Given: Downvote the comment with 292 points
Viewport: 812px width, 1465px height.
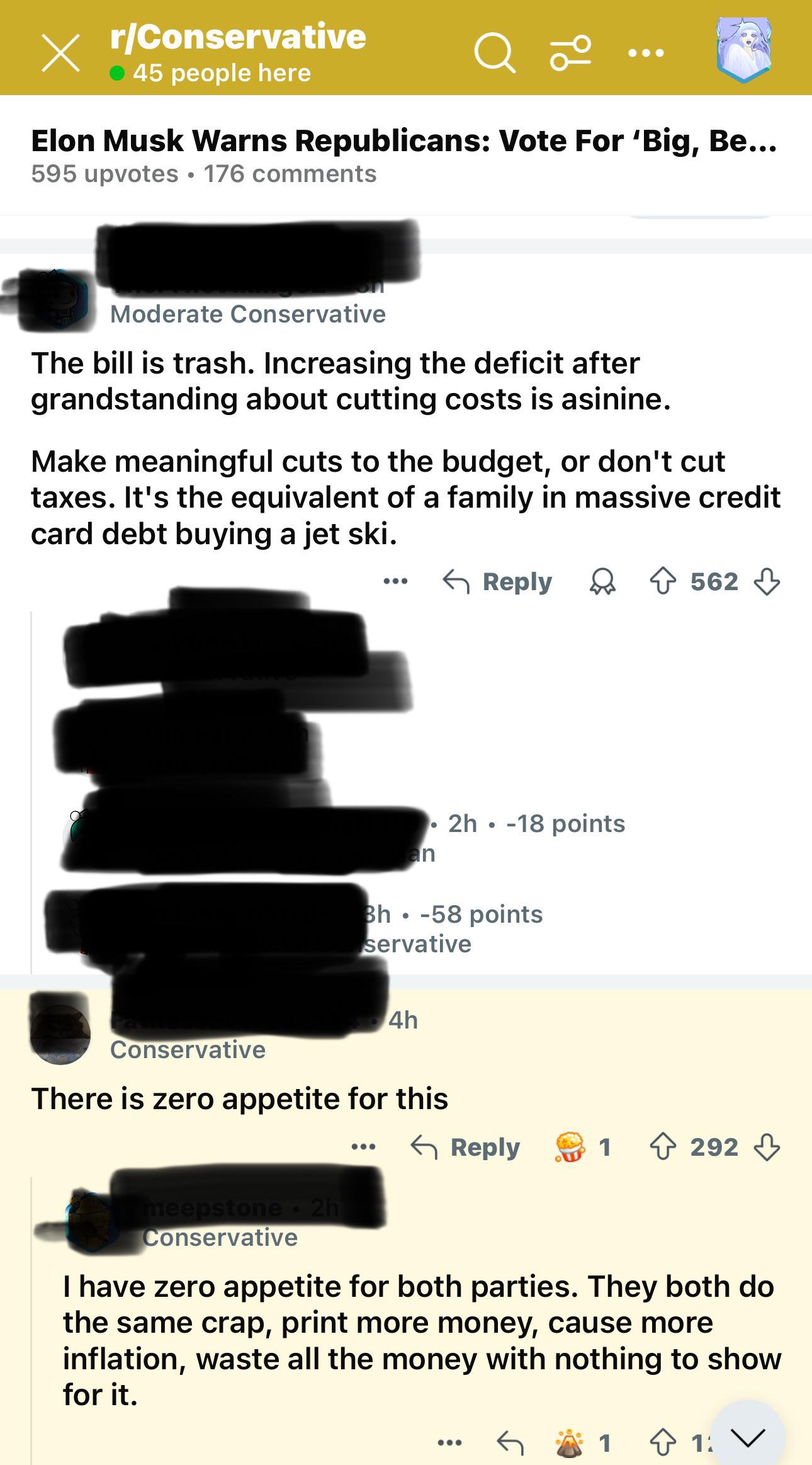Looking at the screenshot, I should pos(767,1148).
